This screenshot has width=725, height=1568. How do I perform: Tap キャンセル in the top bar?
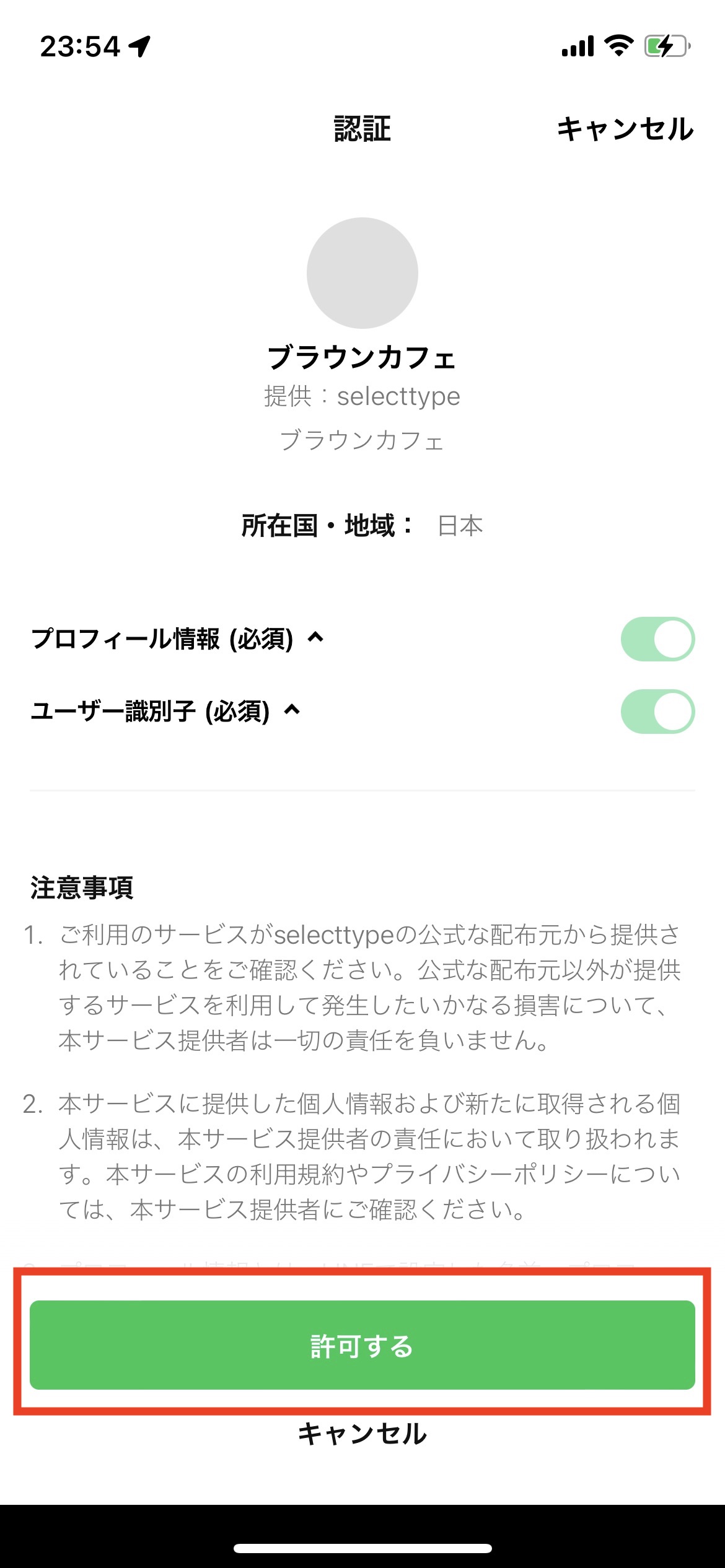coord(625,129)
